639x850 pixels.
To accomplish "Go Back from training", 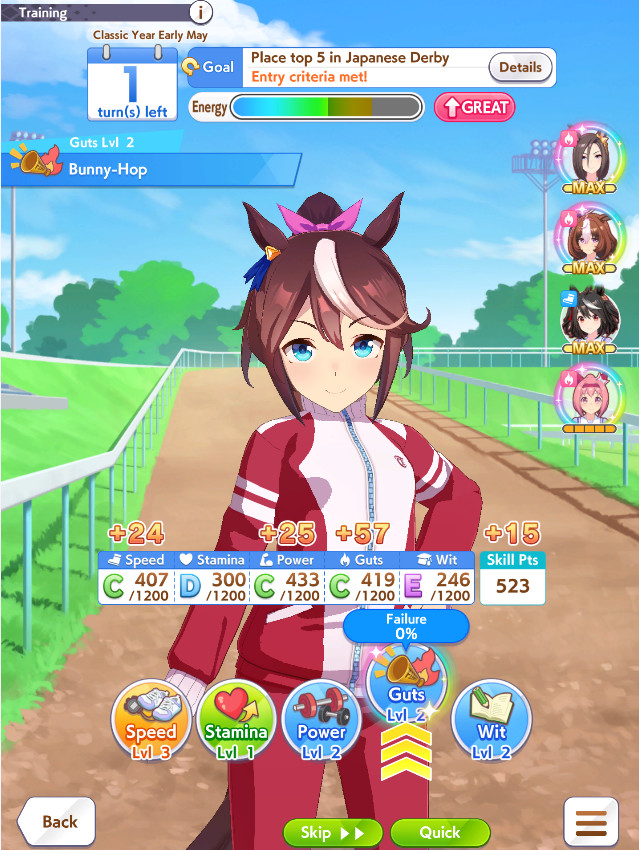I will (57, 821).
